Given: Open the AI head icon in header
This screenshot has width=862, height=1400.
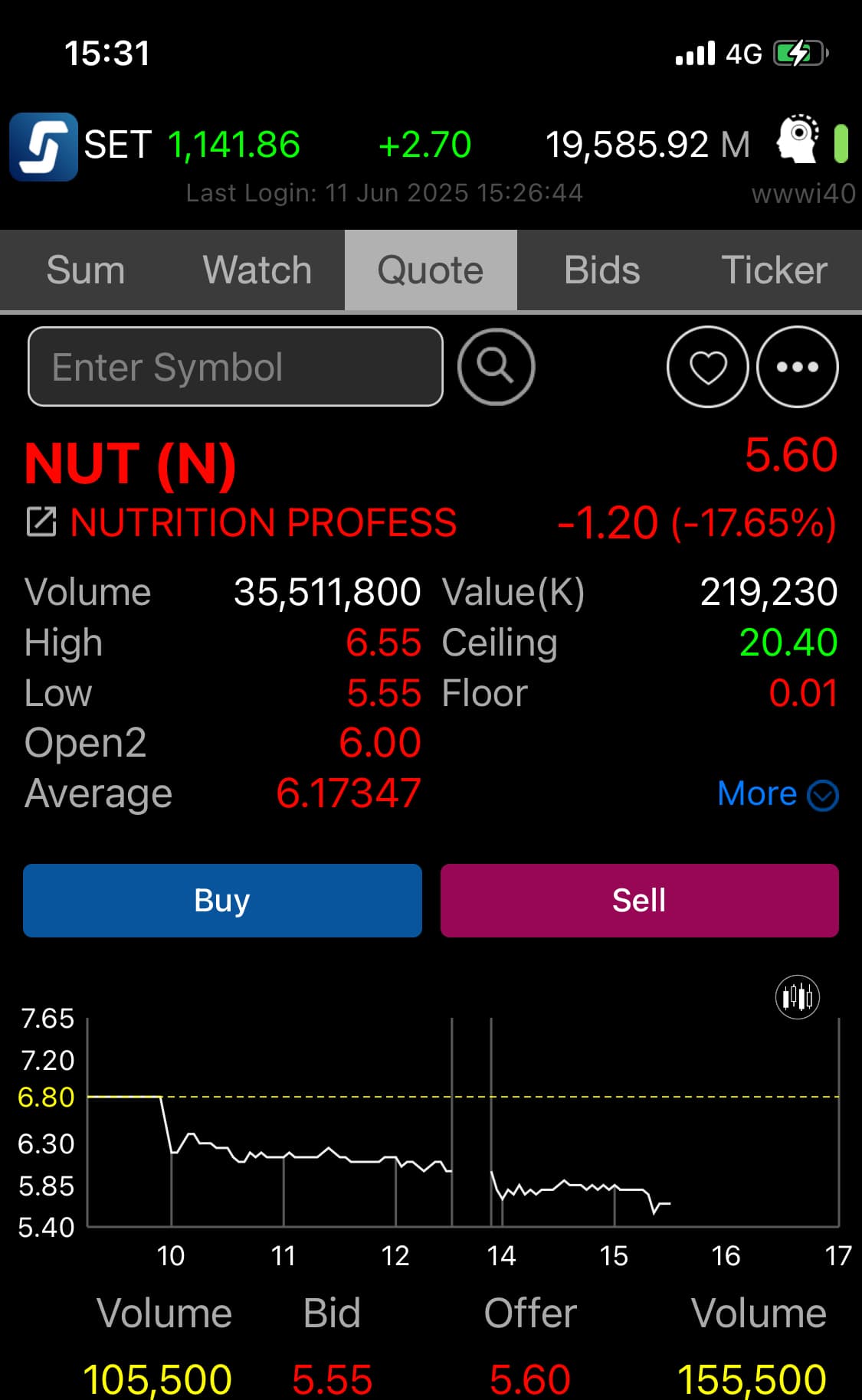Looking at the screenshot, I should click(798, 139).
